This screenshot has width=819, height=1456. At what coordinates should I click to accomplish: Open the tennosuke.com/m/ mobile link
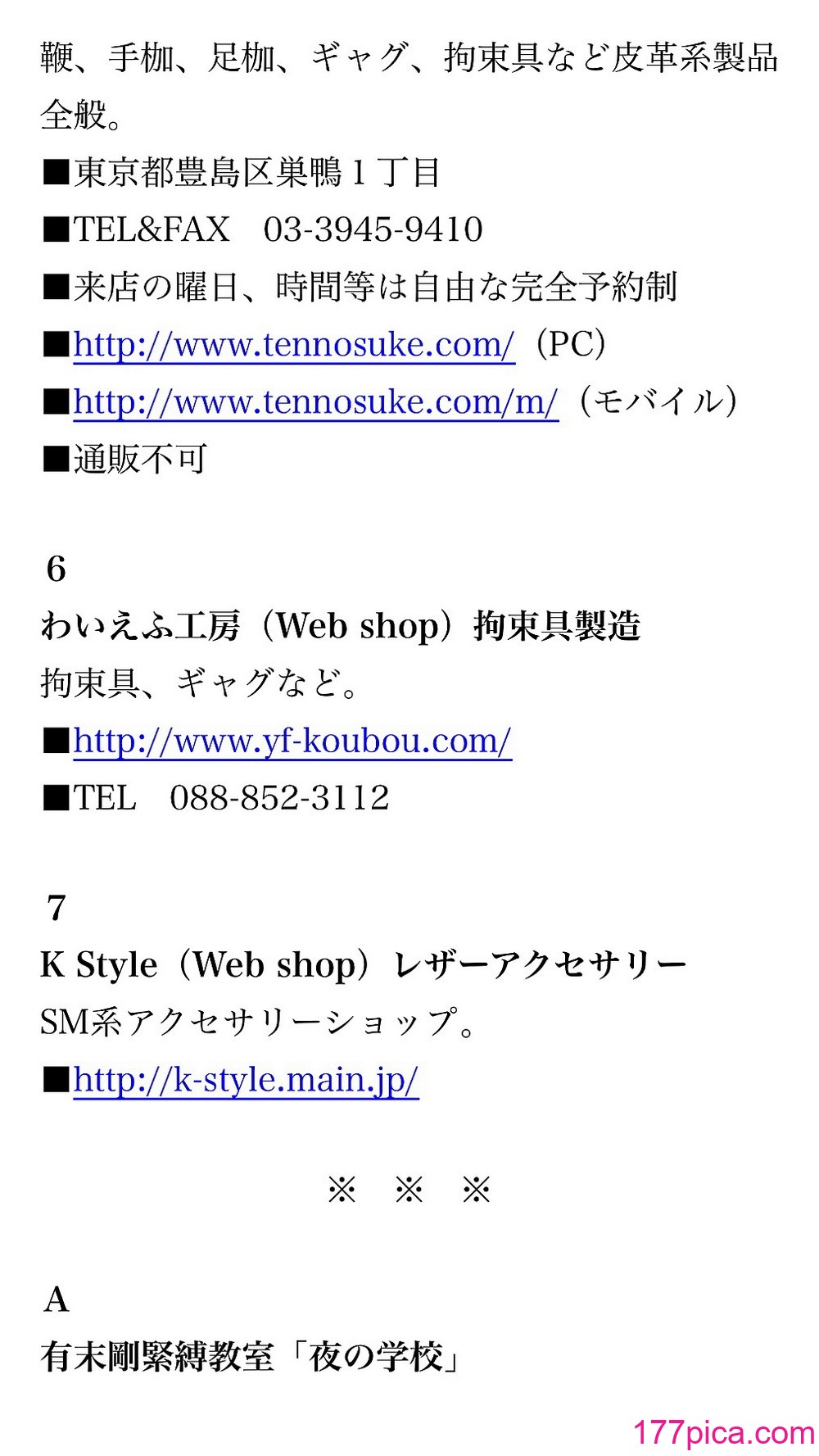tap(316, 401)
